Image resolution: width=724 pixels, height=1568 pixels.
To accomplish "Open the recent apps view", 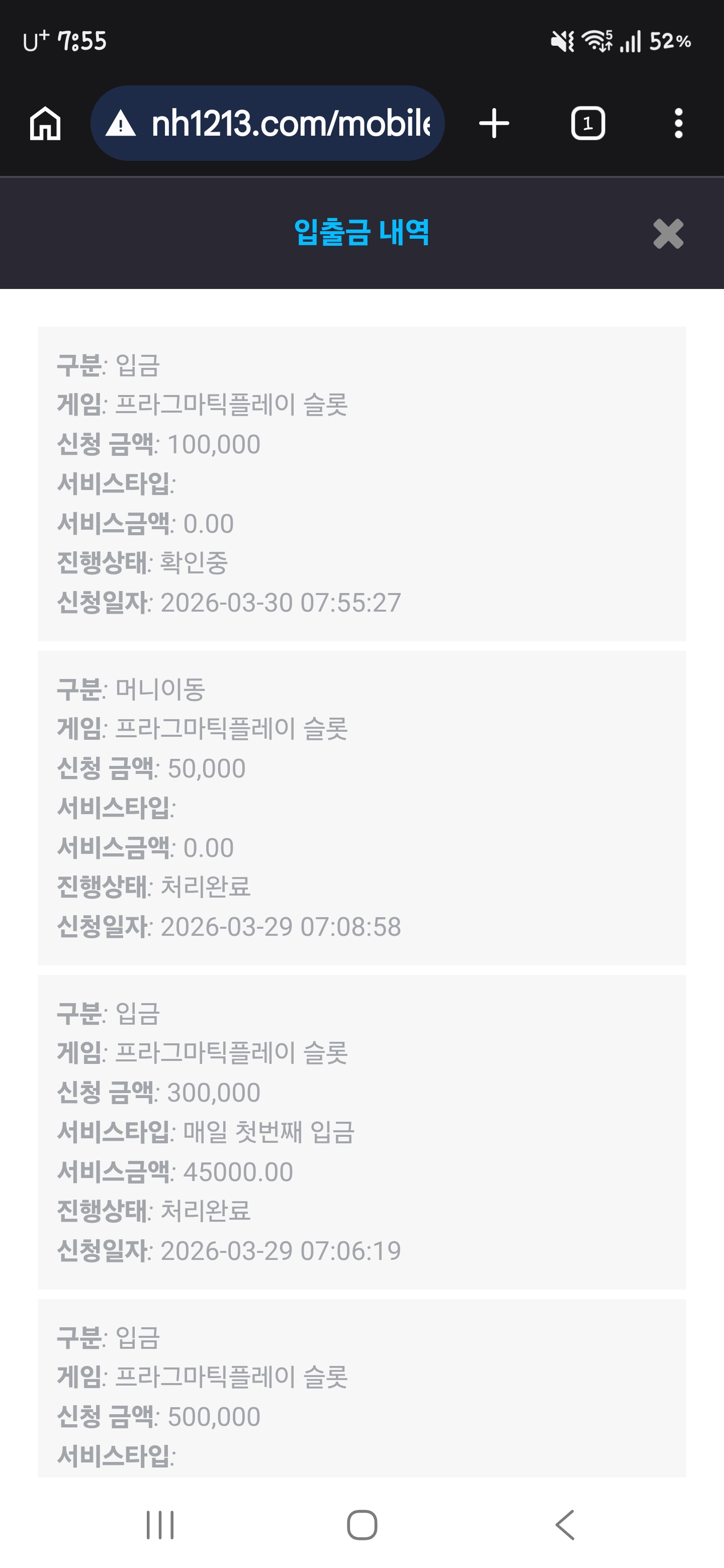I will point(160,1525).
